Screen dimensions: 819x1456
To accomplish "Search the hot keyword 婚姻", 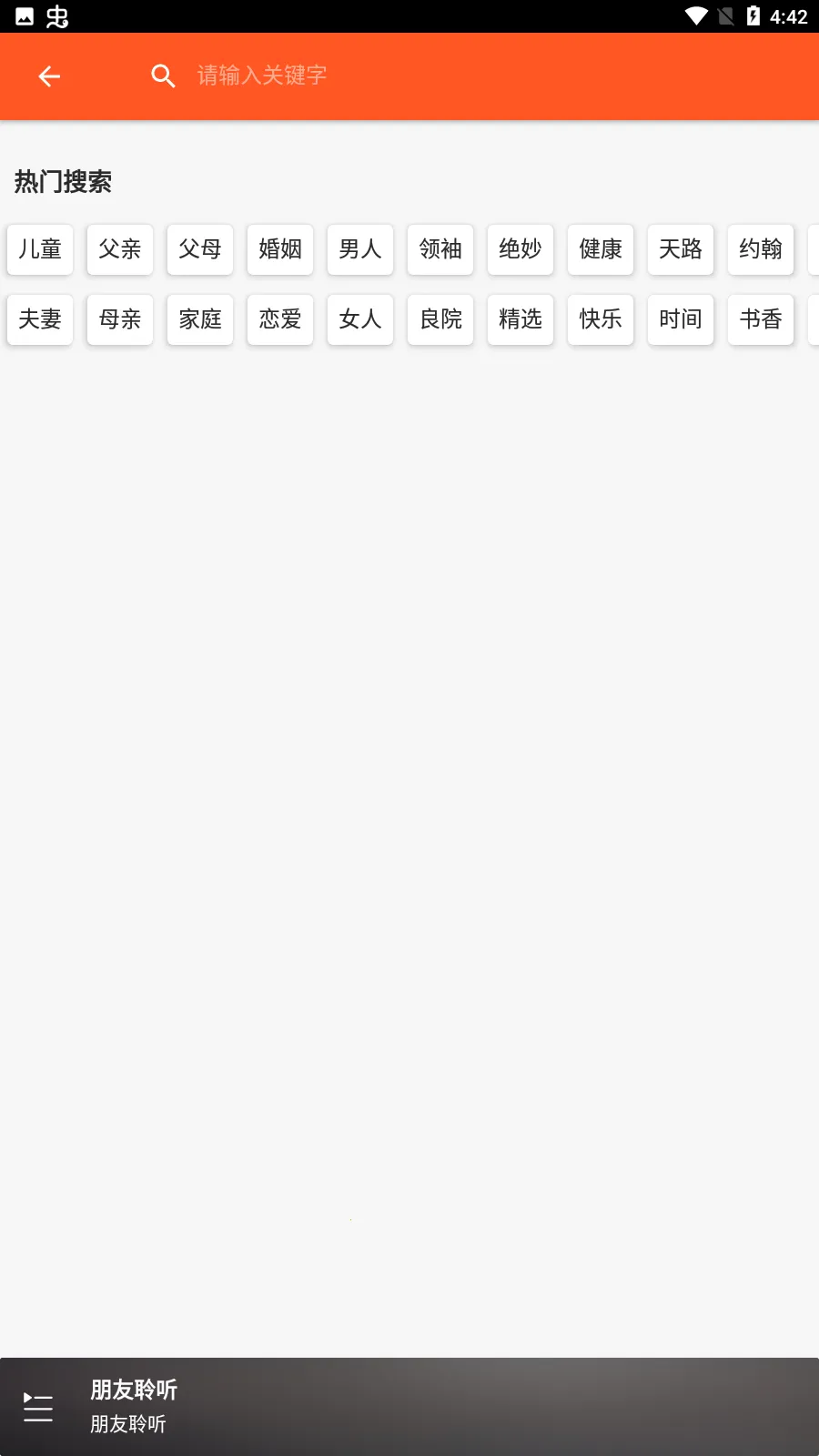I will tap(279, 249).
